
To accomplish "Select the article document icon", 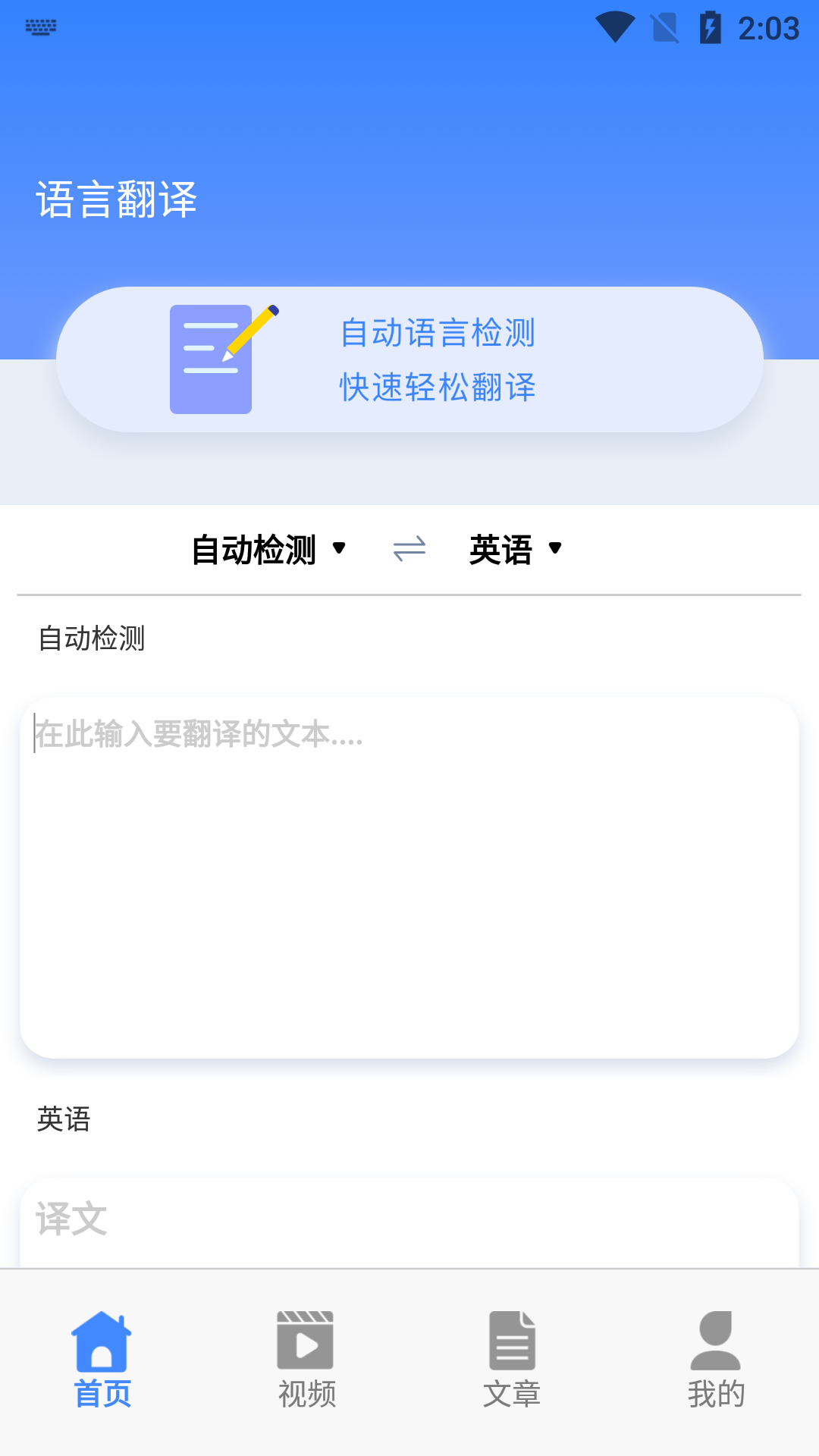I will 511,1349.
